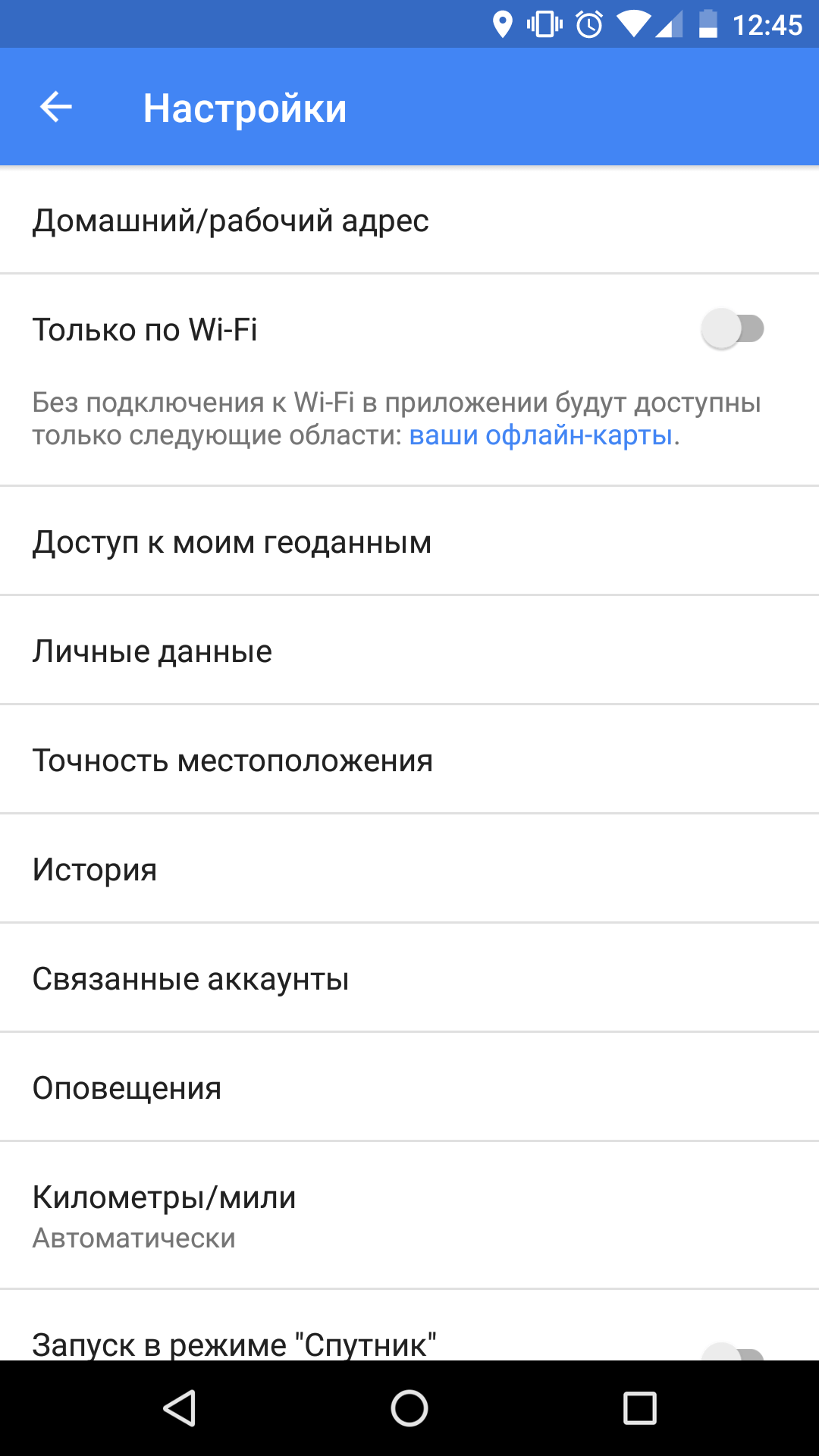The width and height of the screenshot is (819, 1456).
Task: Open Связанные аккаунты
Action: coord(409,978)
